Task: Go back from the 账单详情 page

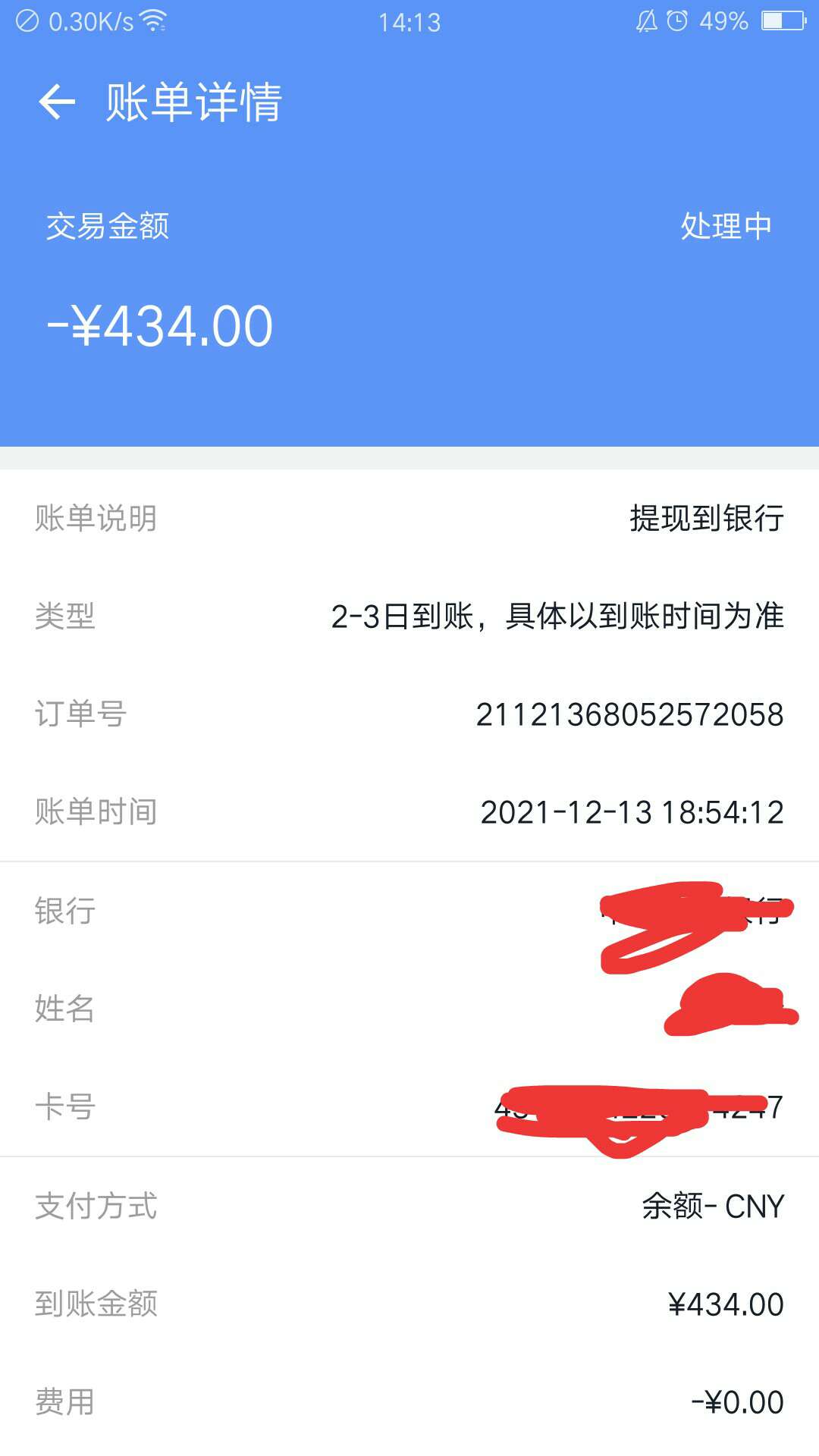Action: coord(57,102)
